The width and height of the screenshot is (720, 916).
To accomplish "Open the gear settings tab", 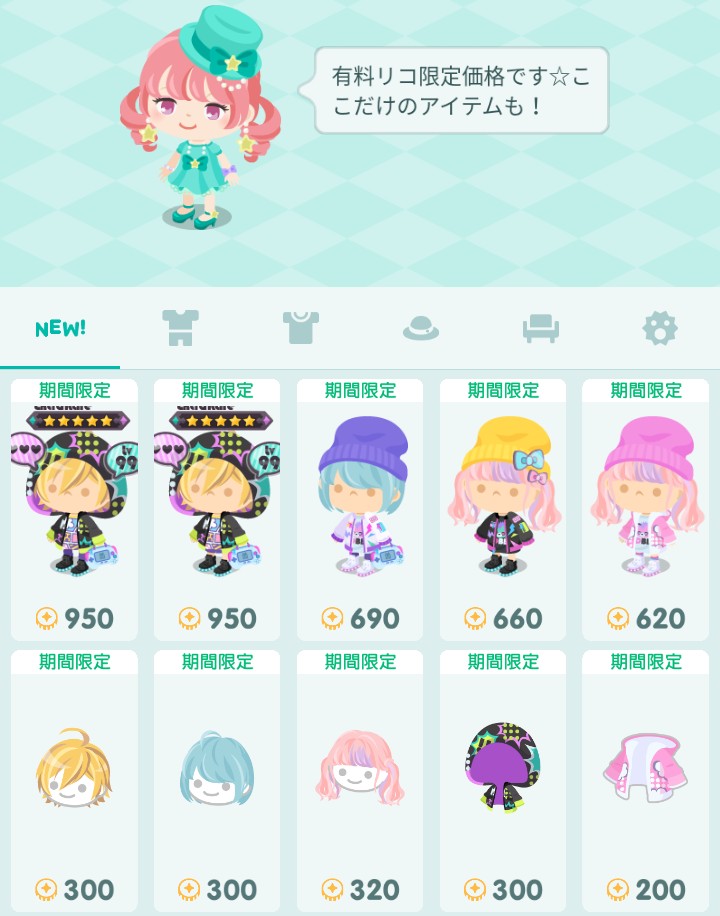I will coord(660,327).
